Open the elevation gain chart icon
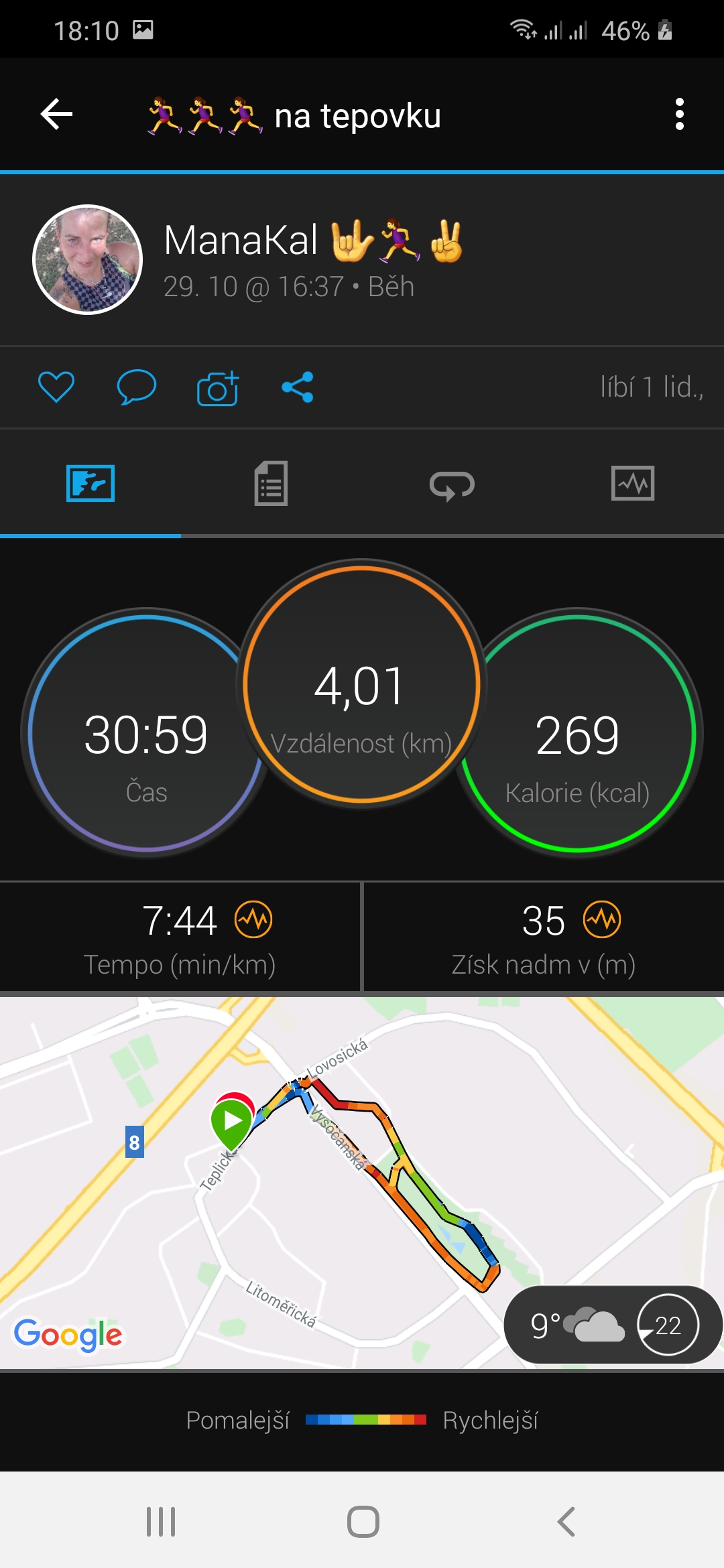 602,919
